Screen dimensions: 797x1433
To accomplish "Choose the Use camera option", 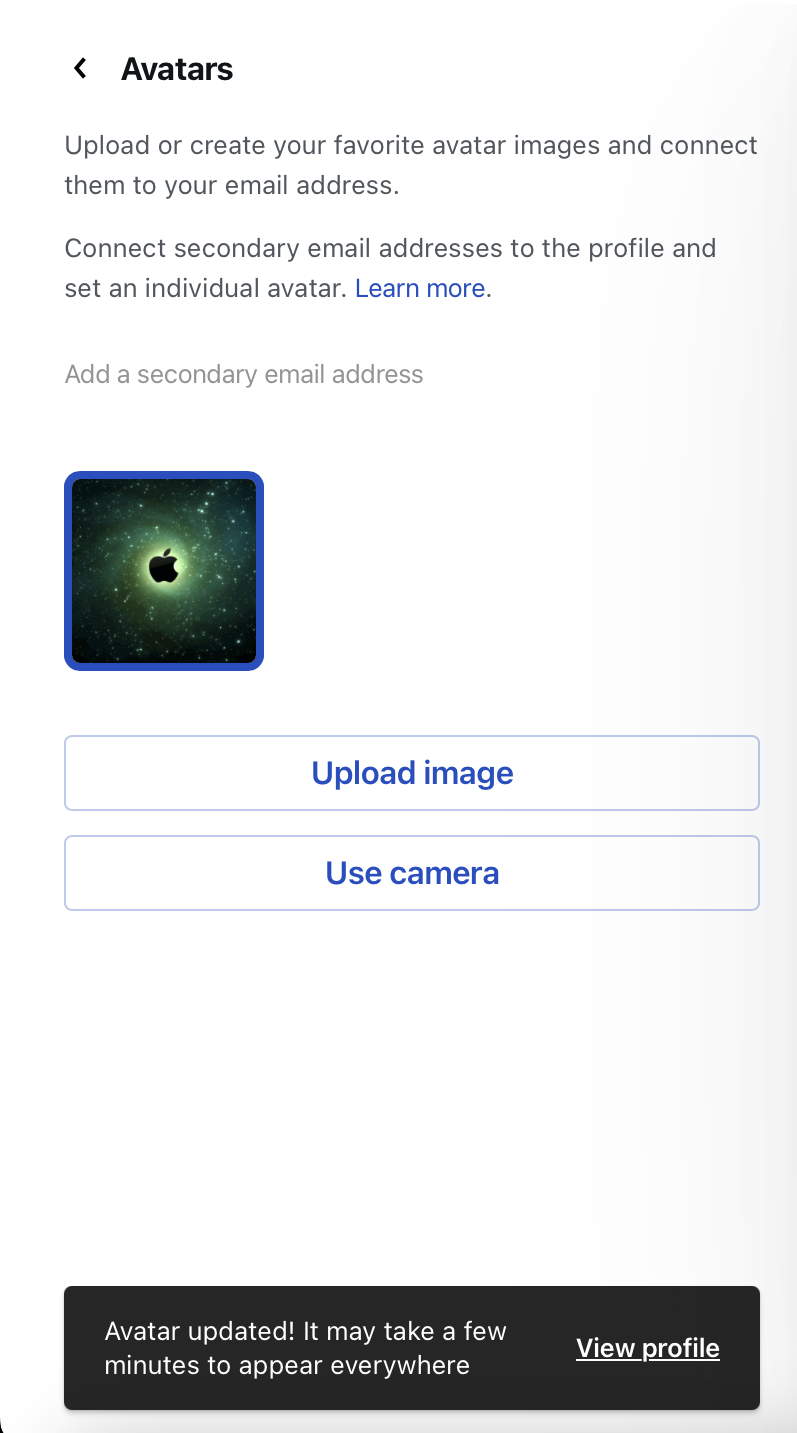I will (x=412, y=873).
